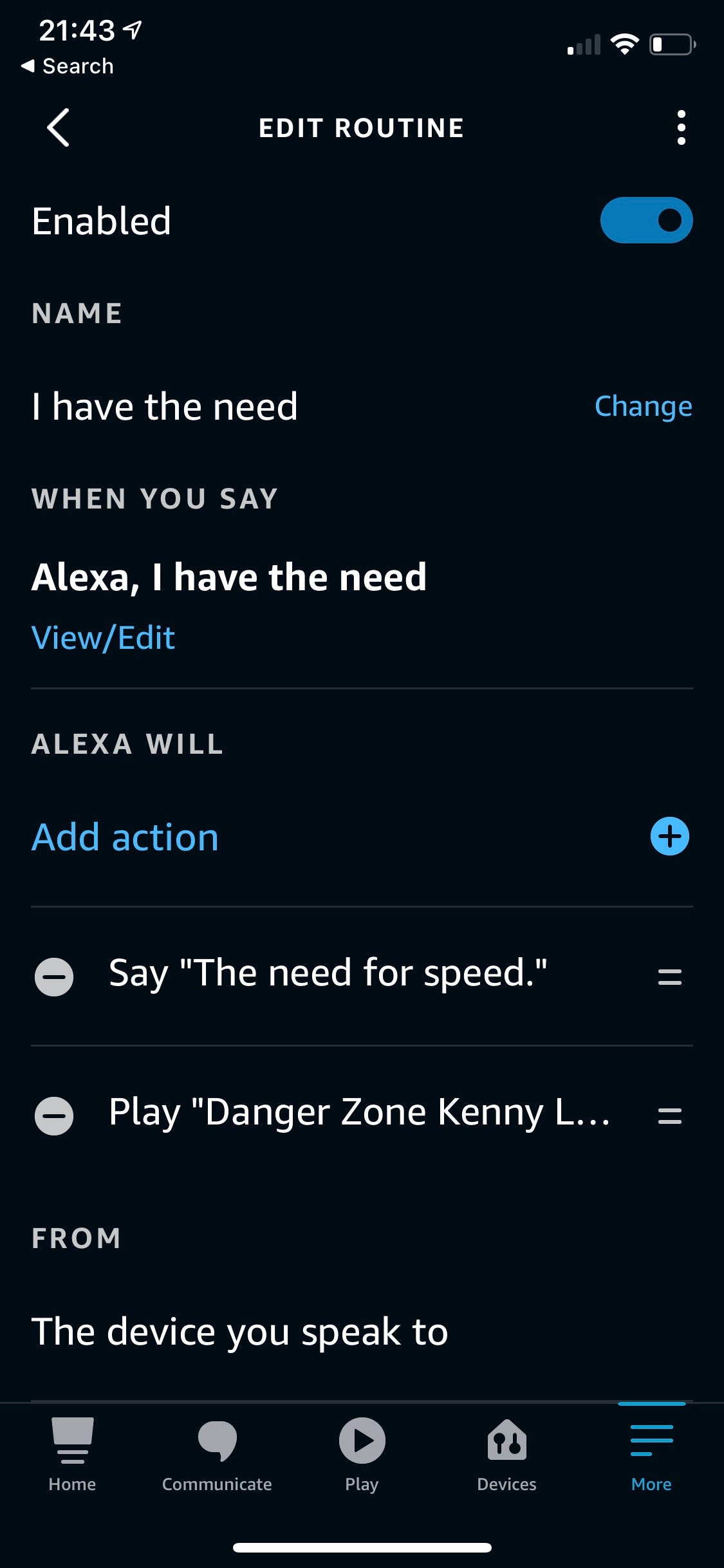Image resolution: width=724 pixels, height=1568 pixels.
Task: Open the three-dot overflow menu
Action: [x=681, y=127]
